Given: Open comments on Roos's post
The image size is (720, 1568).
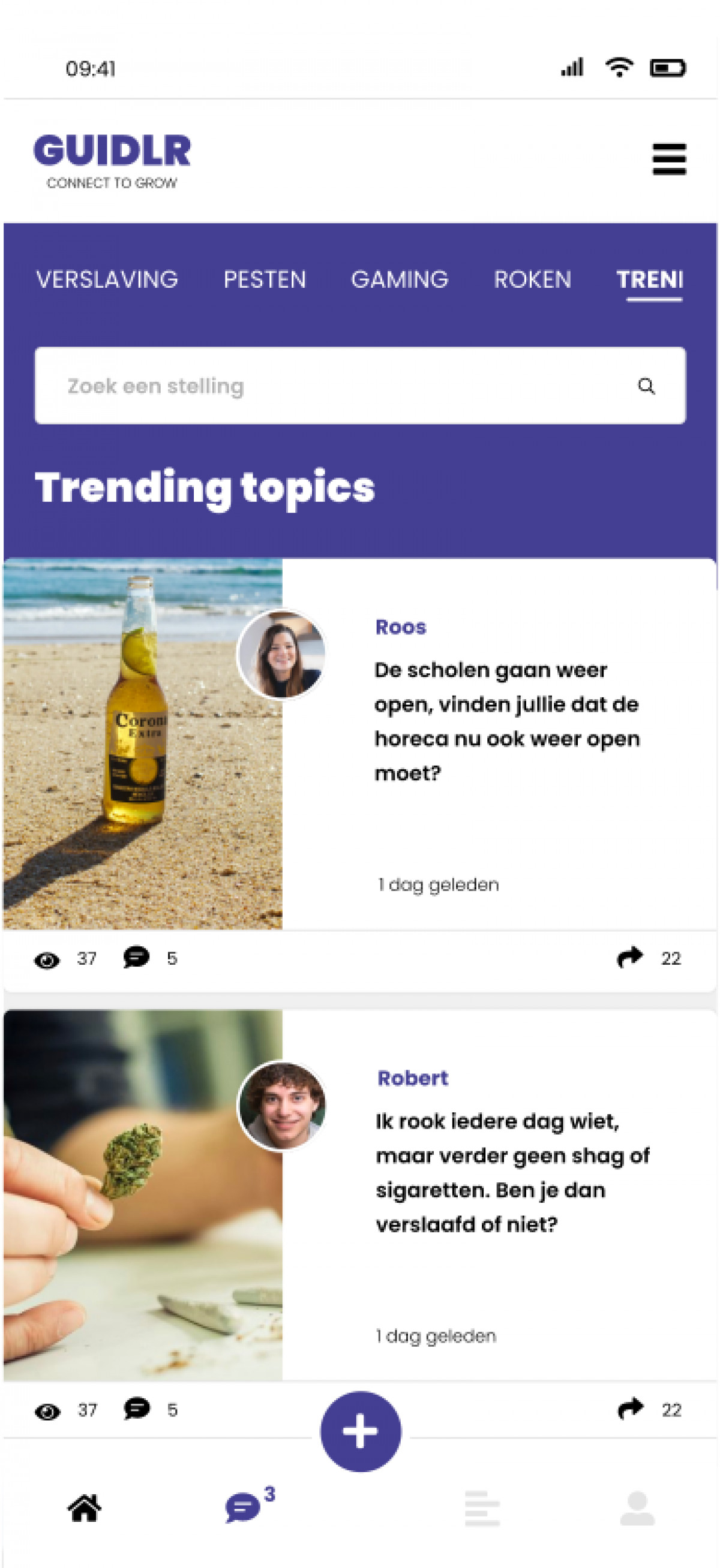Looking at the screenshot, I should [x=136, y=958].
